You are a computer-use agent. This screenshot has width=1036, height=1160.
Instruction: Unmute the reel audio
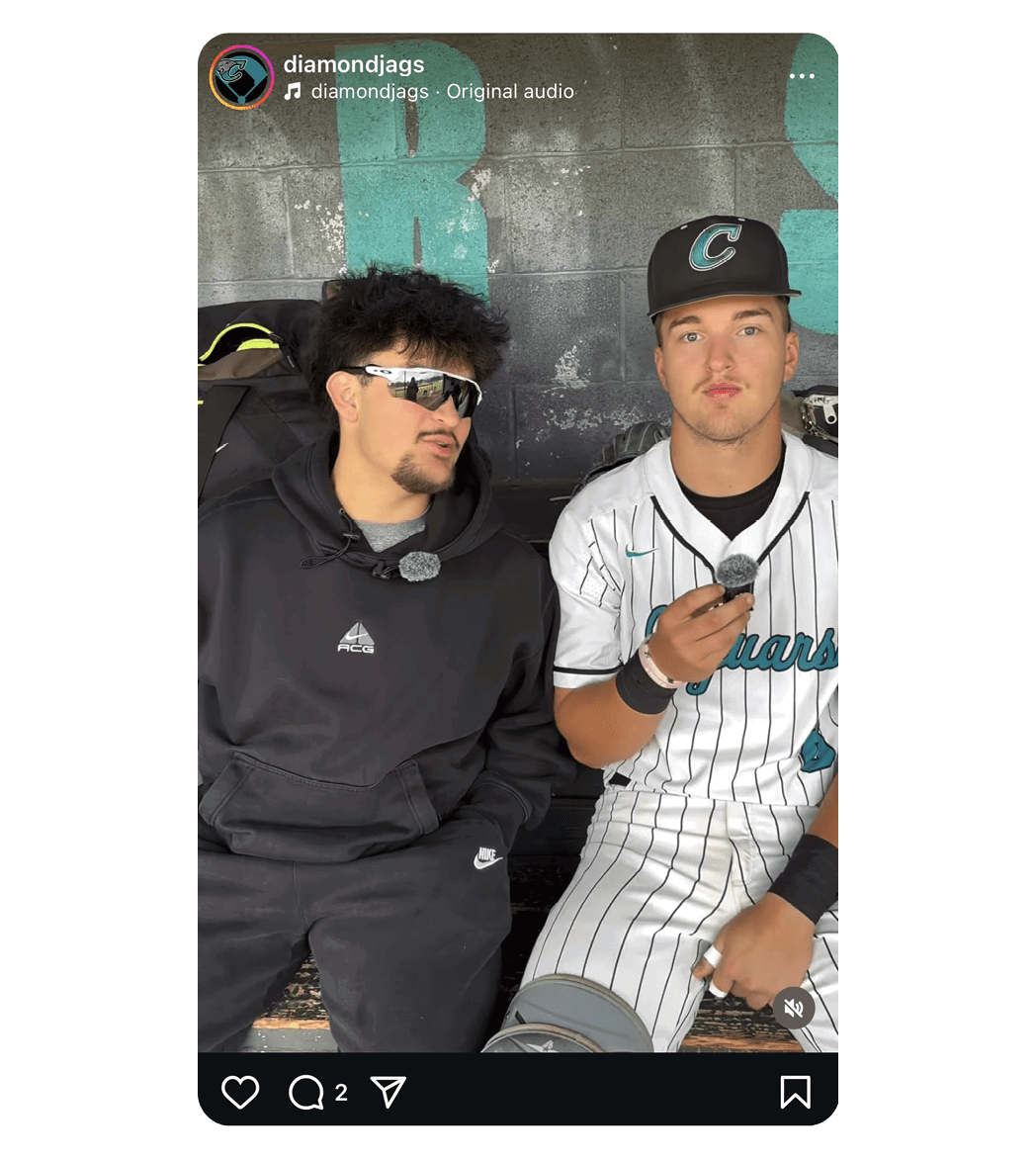[793, 1008]
